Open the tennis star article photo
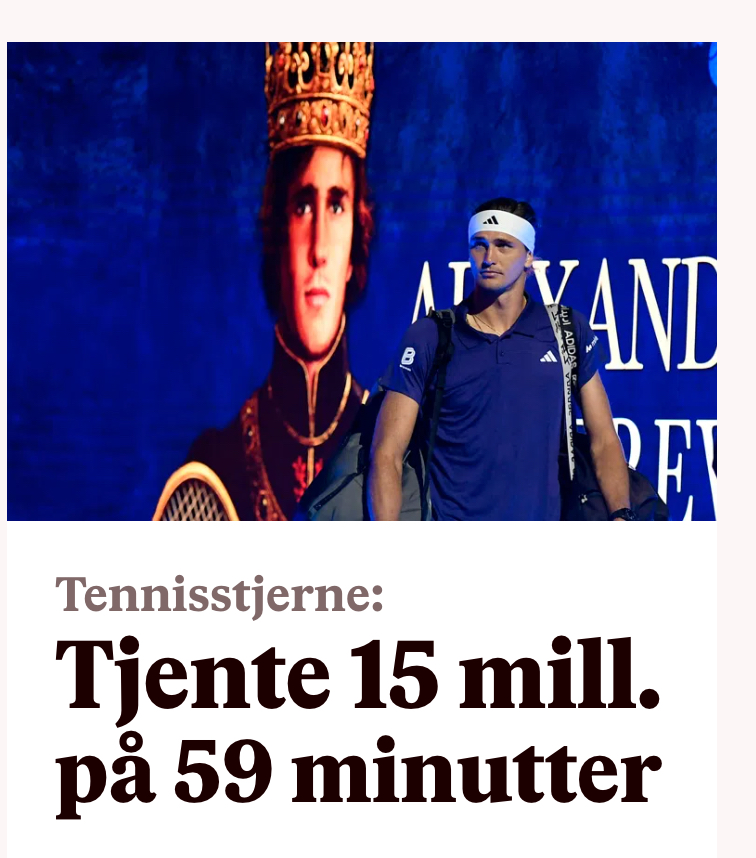Screen dimensions: 756x858 361,281
